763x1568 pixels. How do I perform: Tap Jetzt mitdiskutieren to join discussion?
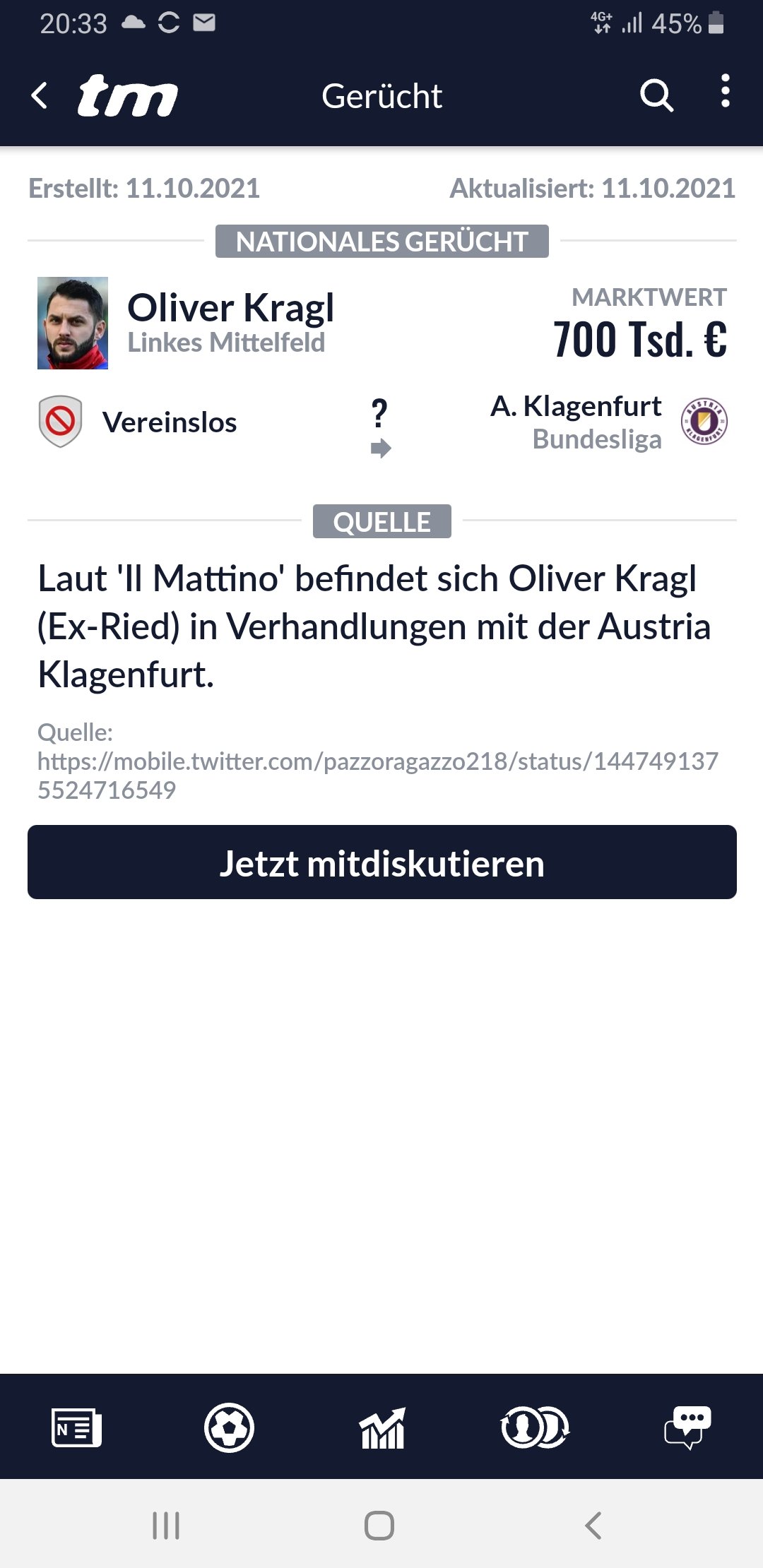[381, 862]
